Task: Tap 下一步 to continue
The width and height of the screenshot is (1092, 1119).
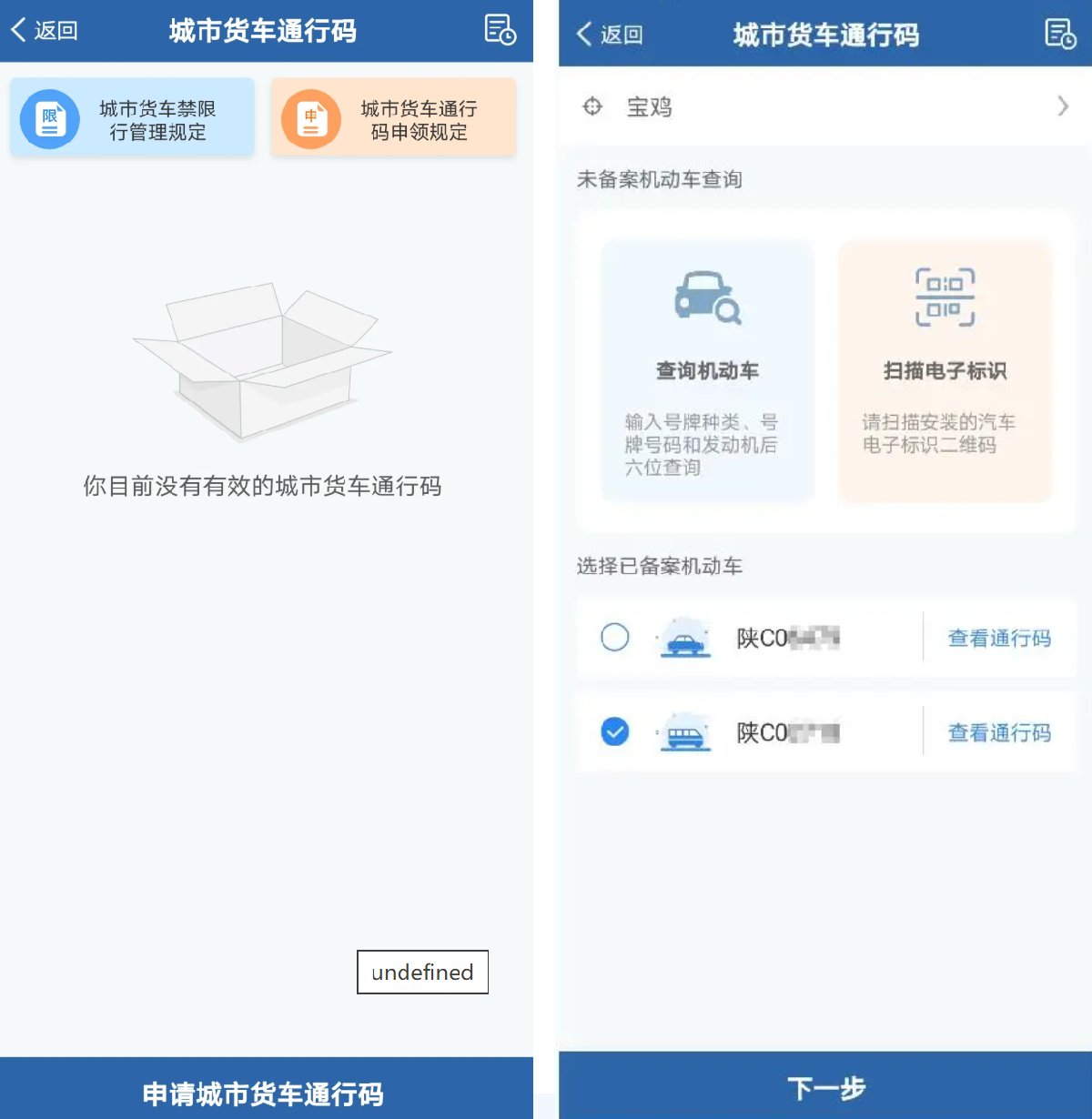Action: coord(825,1087)
